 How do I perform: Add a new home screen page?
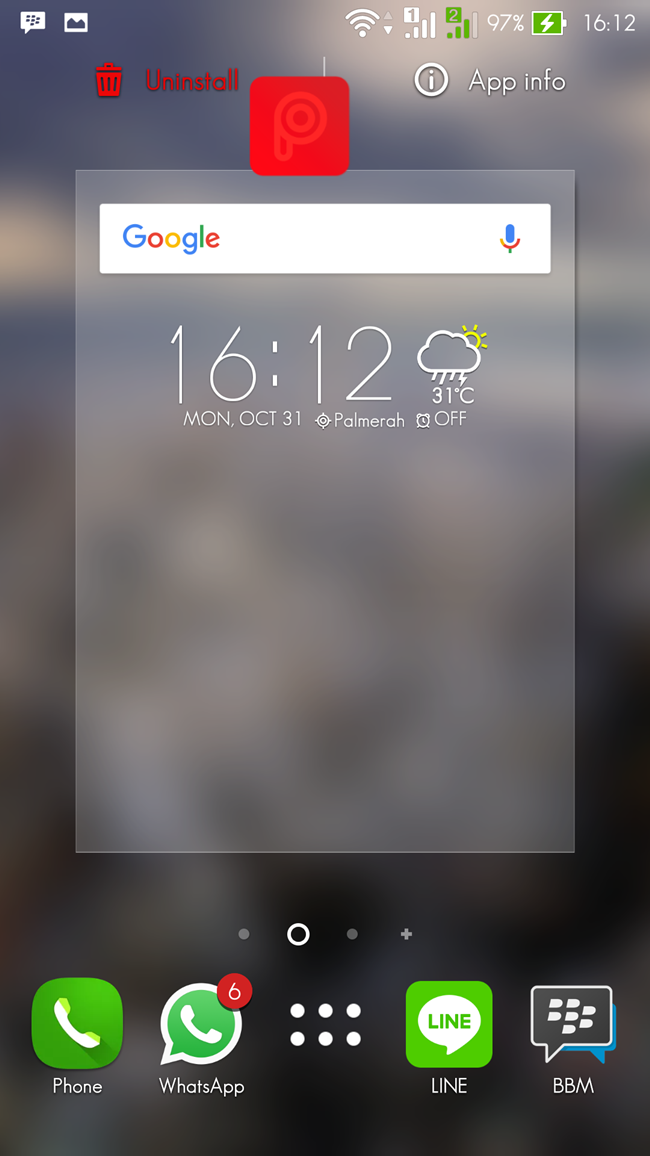[406, 934]
